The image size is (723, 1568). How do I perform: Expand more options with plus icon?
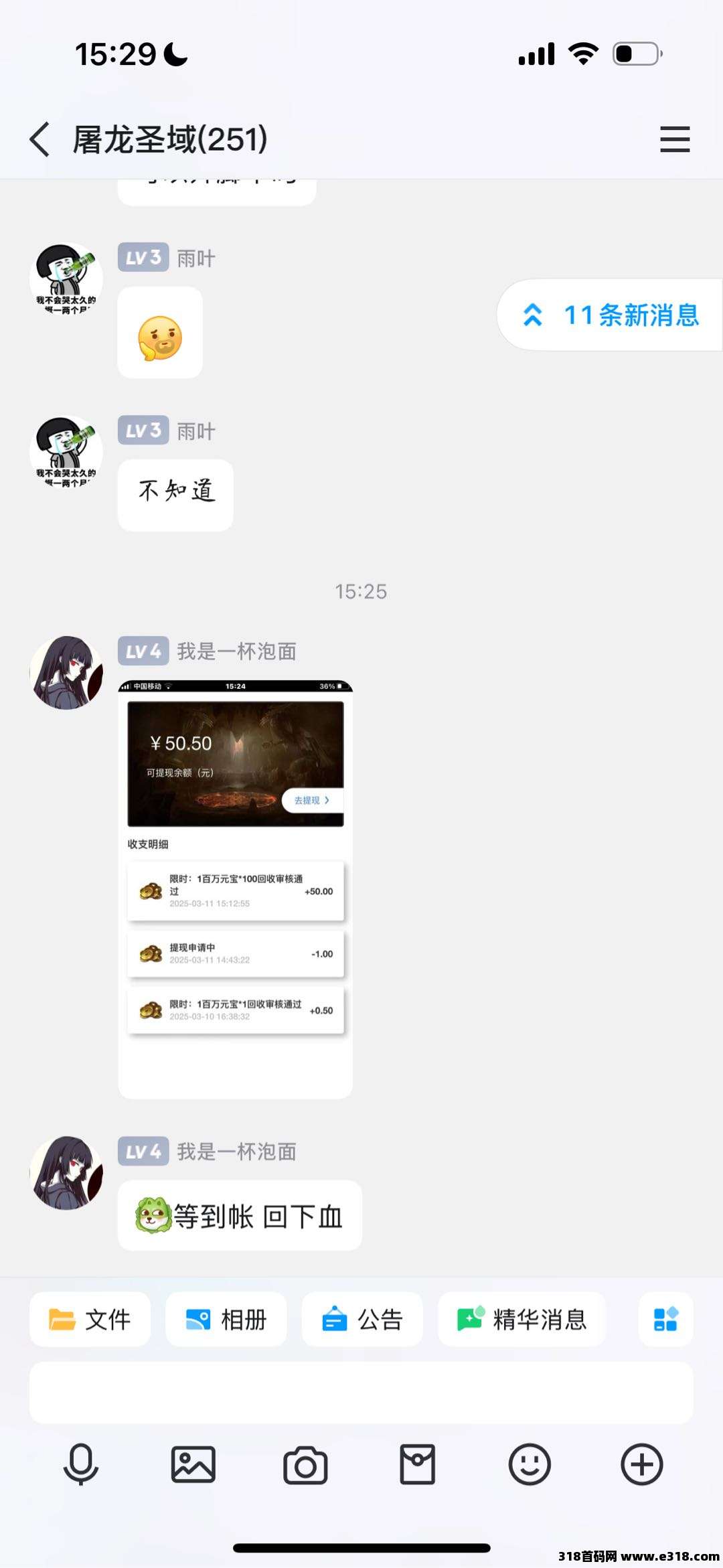click(x=641, y=1465)
